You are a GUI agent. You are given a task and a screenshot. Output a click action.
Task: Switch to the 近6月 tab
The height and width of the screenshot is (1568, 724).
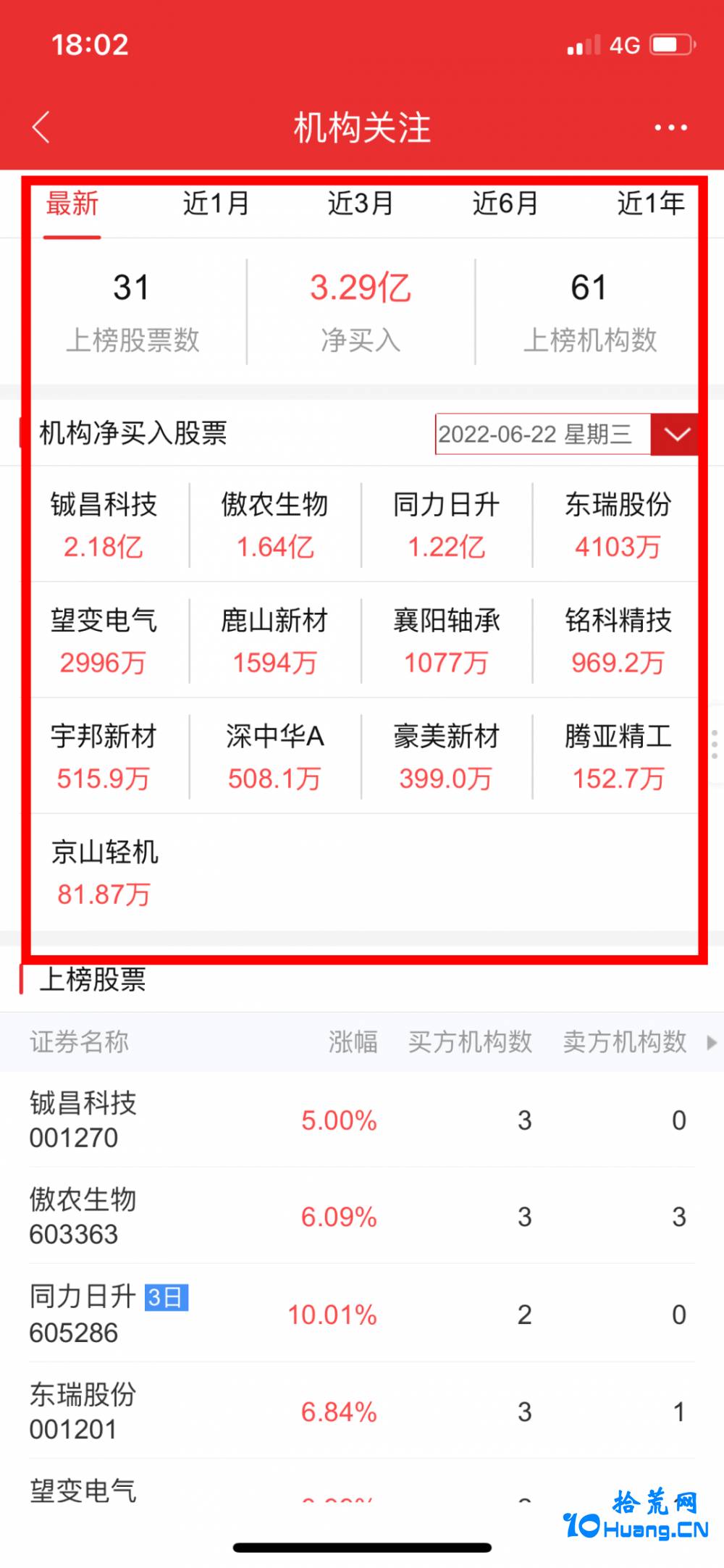505,204
